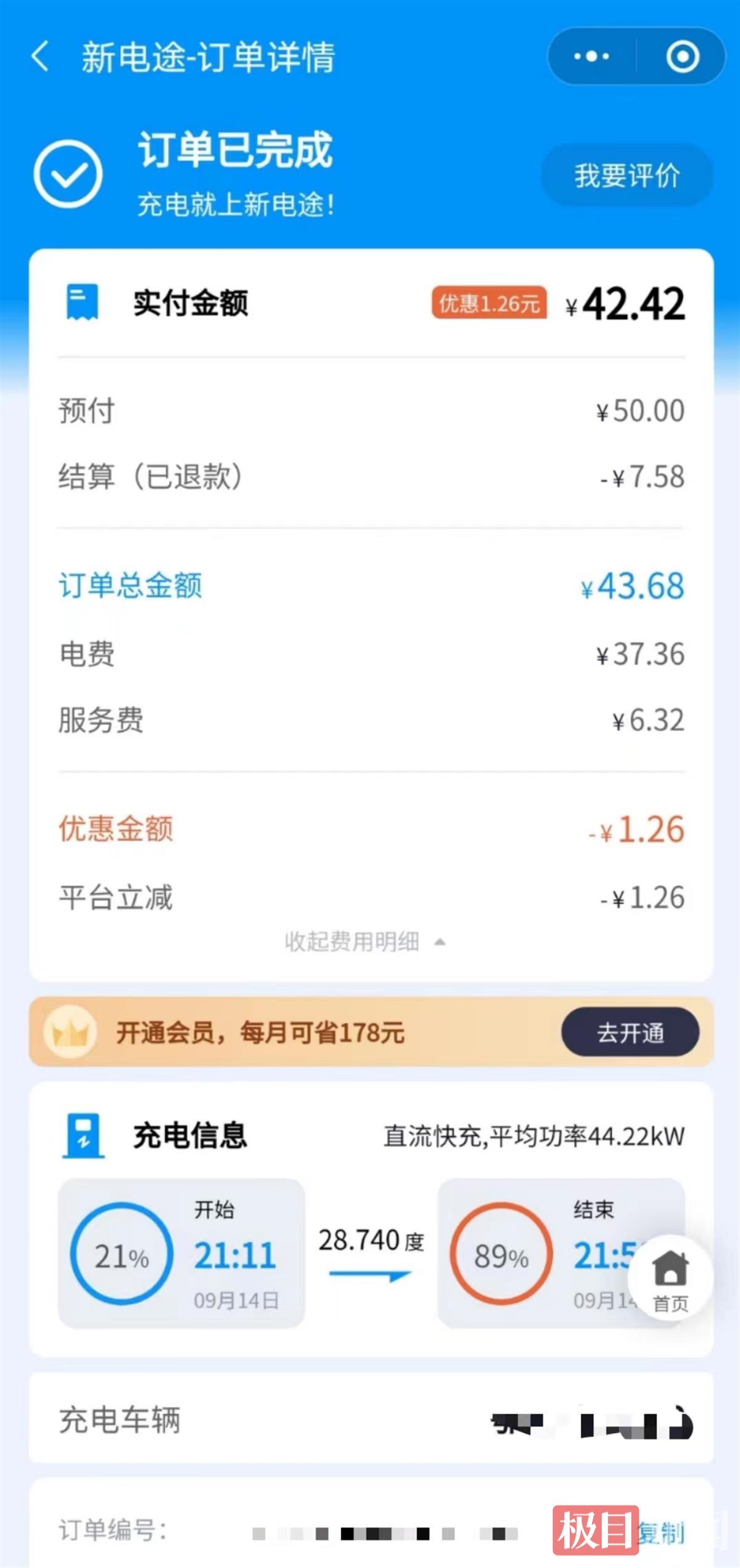Collapse the fee details (收起费用明细)

tap(364, 942)
